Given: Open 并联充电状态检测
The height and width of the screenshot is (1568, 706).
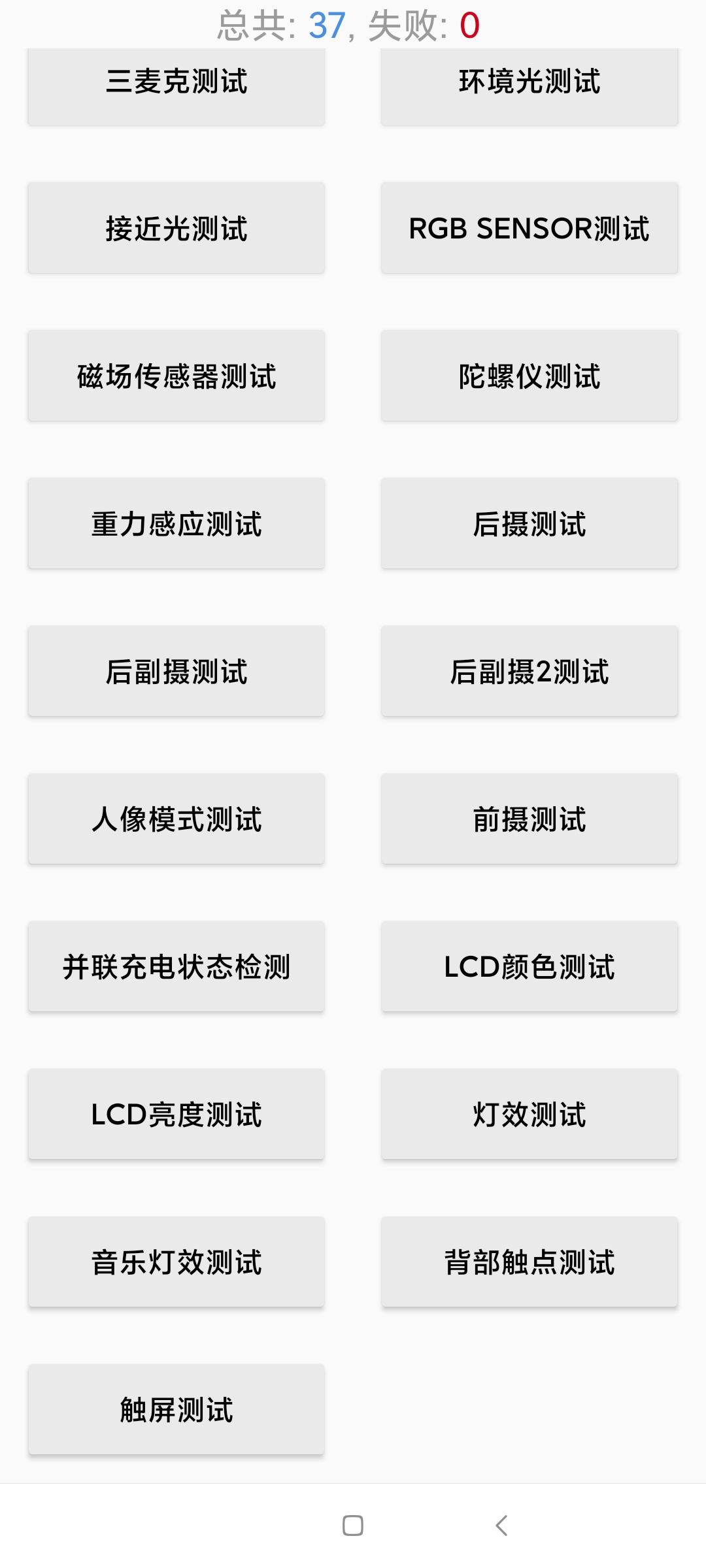Looking at the screenshot, I should [176, 967].
